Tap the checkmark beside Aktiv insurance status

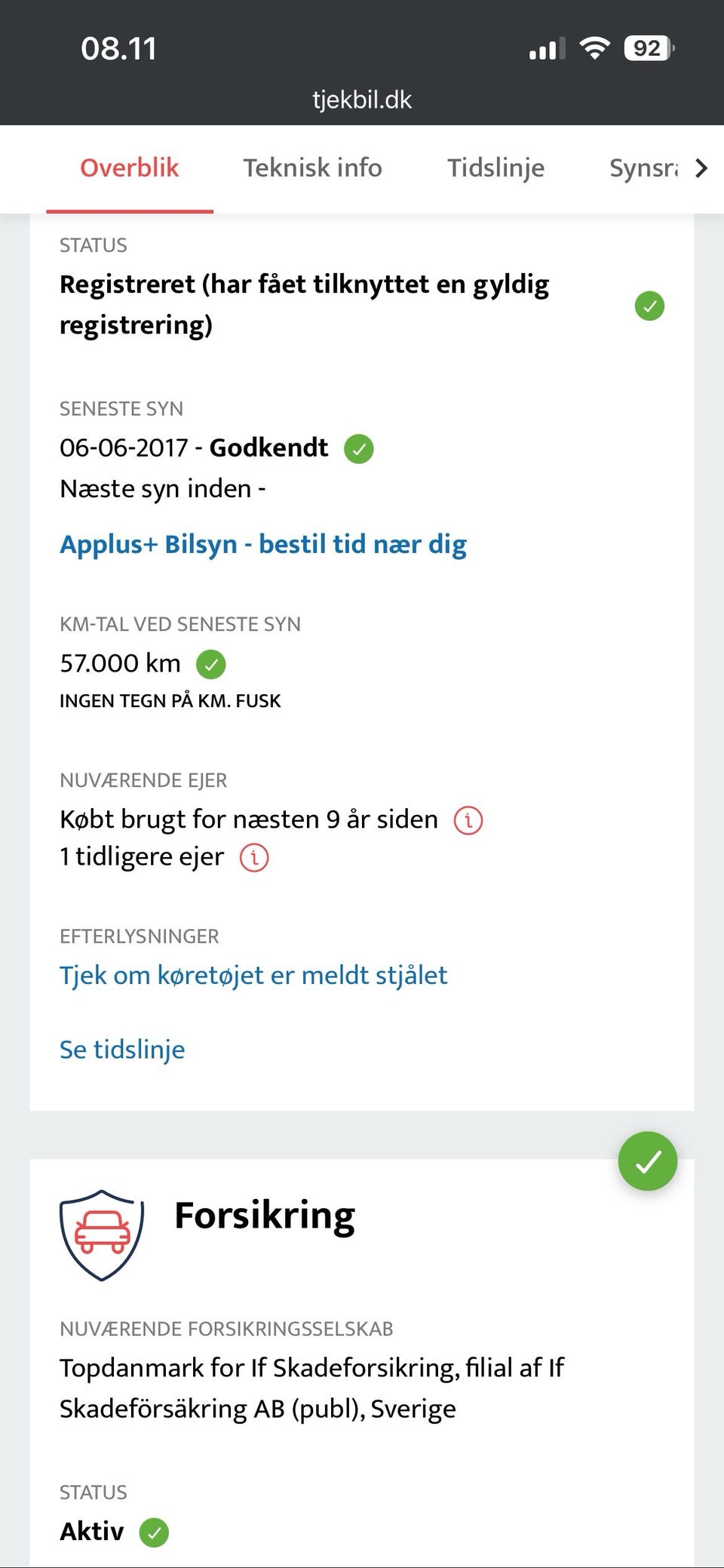click(156, 1531)
